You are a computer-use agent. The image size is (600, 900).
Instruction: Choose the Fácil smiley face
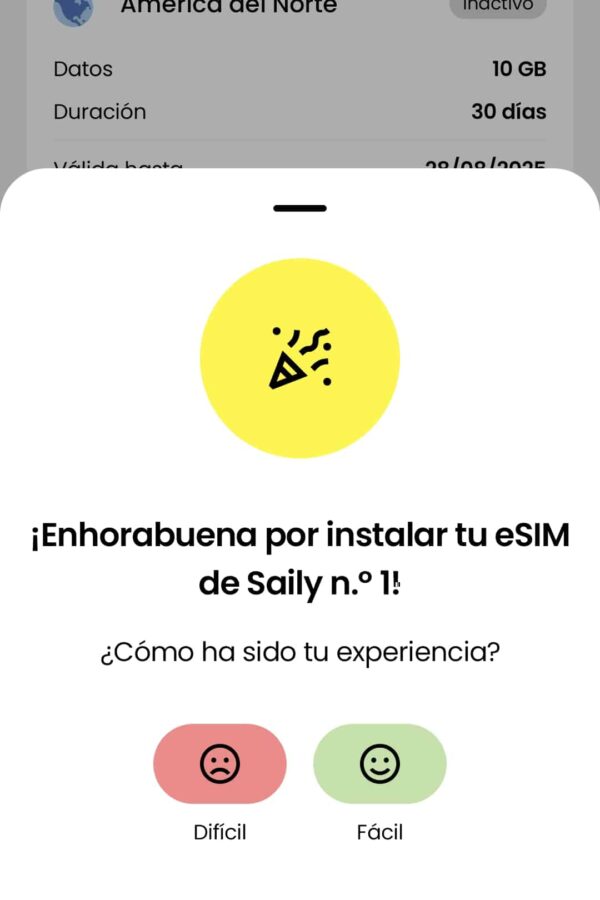pyautogui.click(x=380, y=764)
